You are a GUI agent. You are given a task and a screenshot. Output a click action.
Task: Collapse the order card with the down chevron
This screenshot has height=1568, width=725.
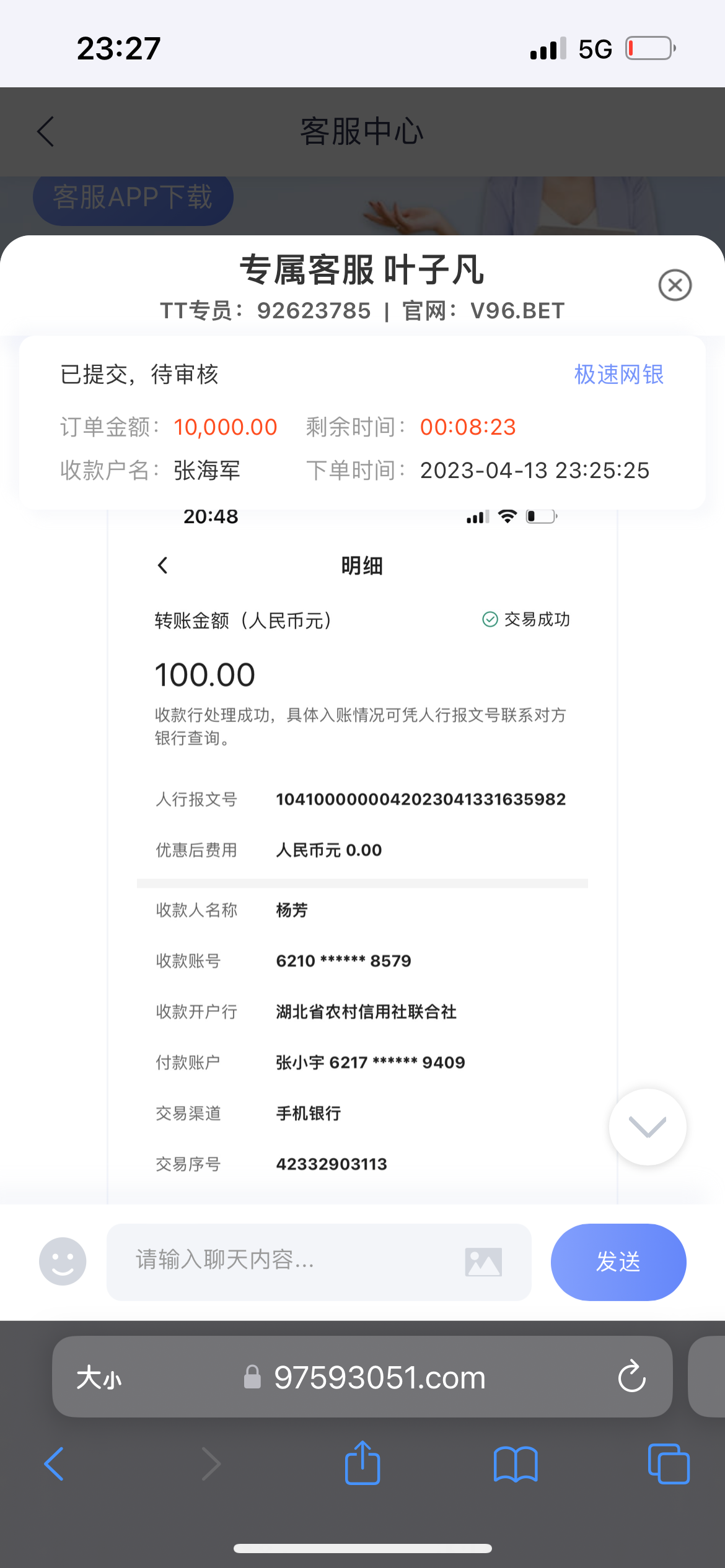[647, 1127]
